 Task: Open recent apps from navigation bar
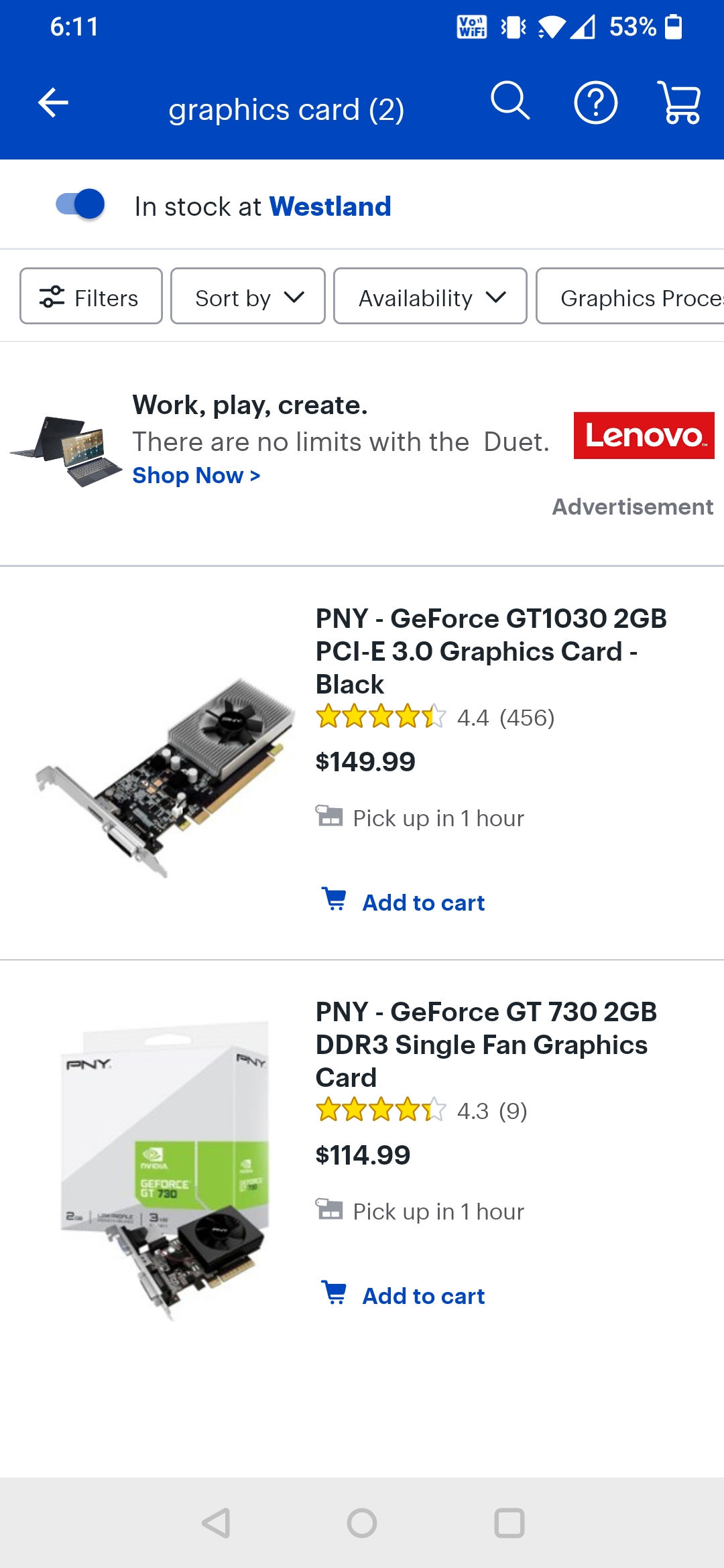(x=509, y=1523)
